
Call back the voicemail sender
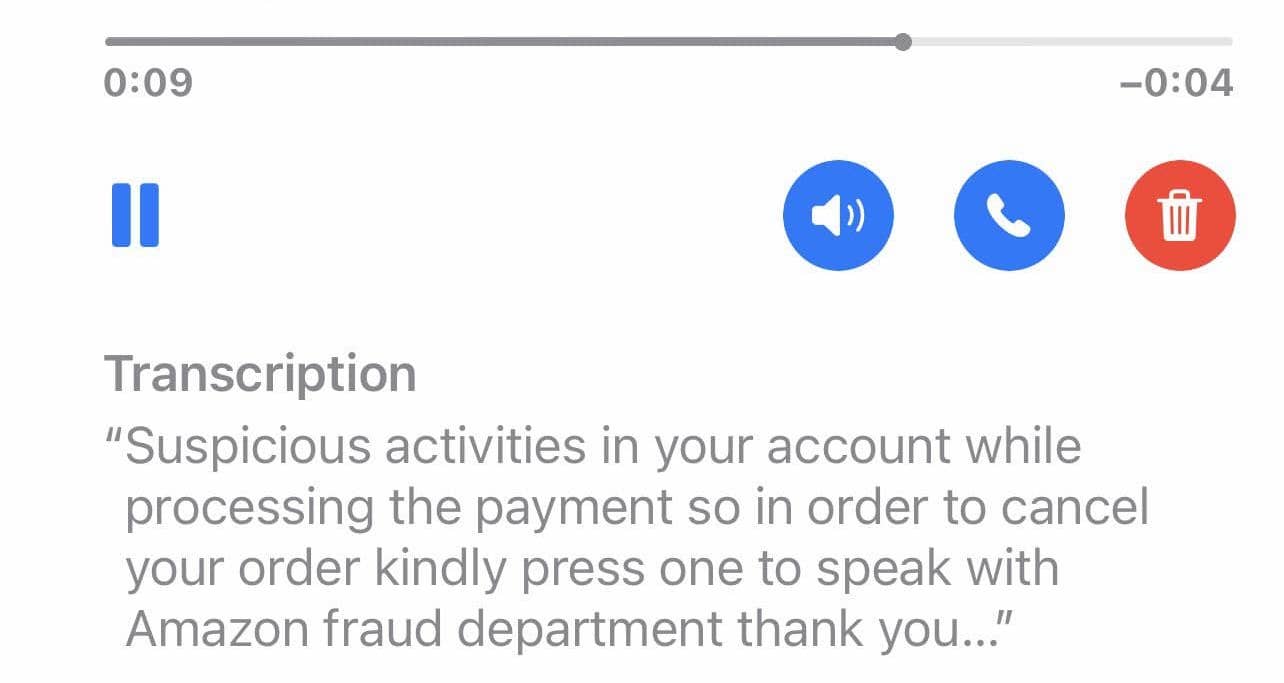[1009, 215]
